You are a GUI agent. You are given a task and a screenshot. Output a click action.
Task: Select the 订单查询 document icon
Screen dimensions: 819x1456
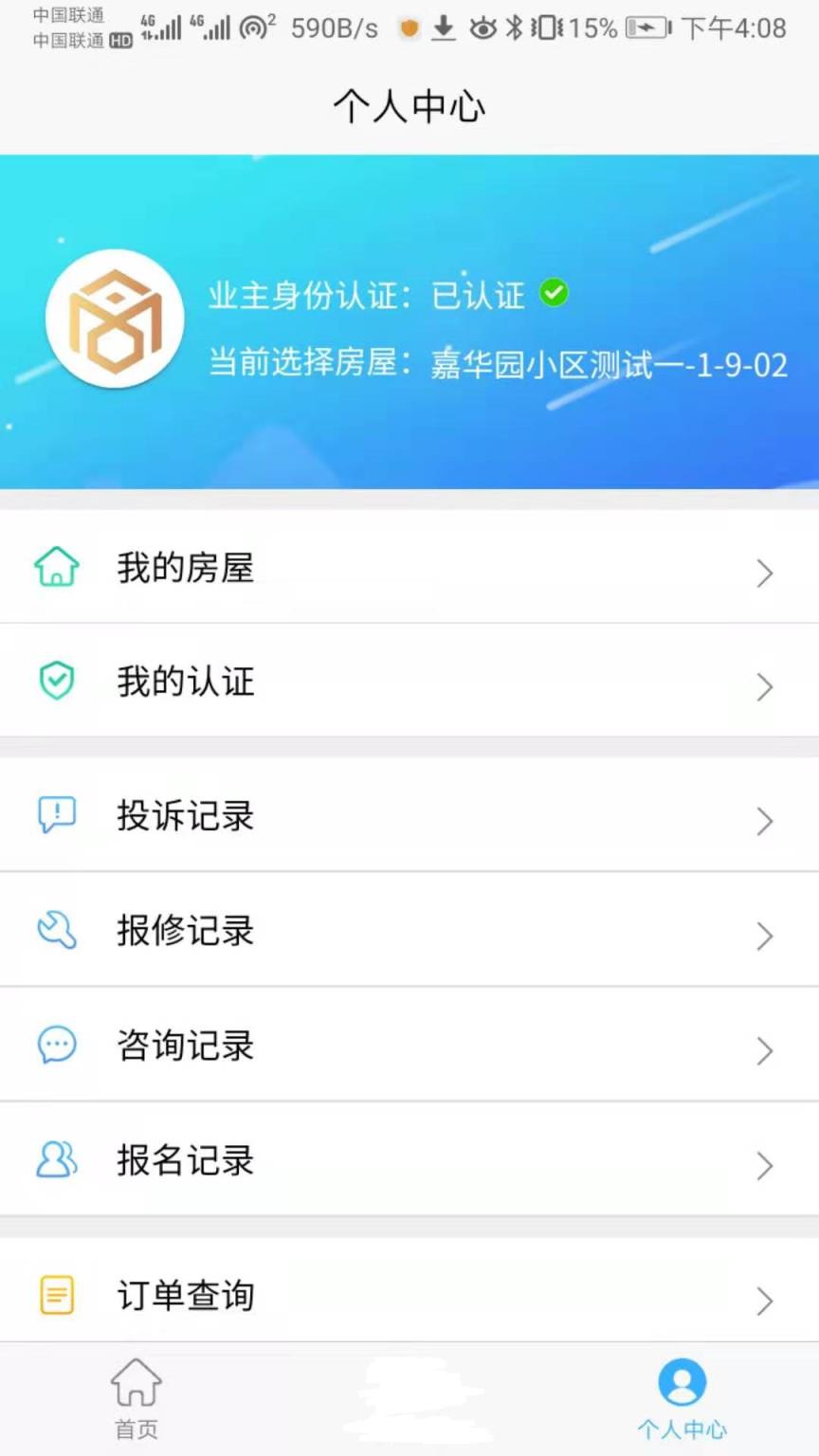tap(57, 1294)
